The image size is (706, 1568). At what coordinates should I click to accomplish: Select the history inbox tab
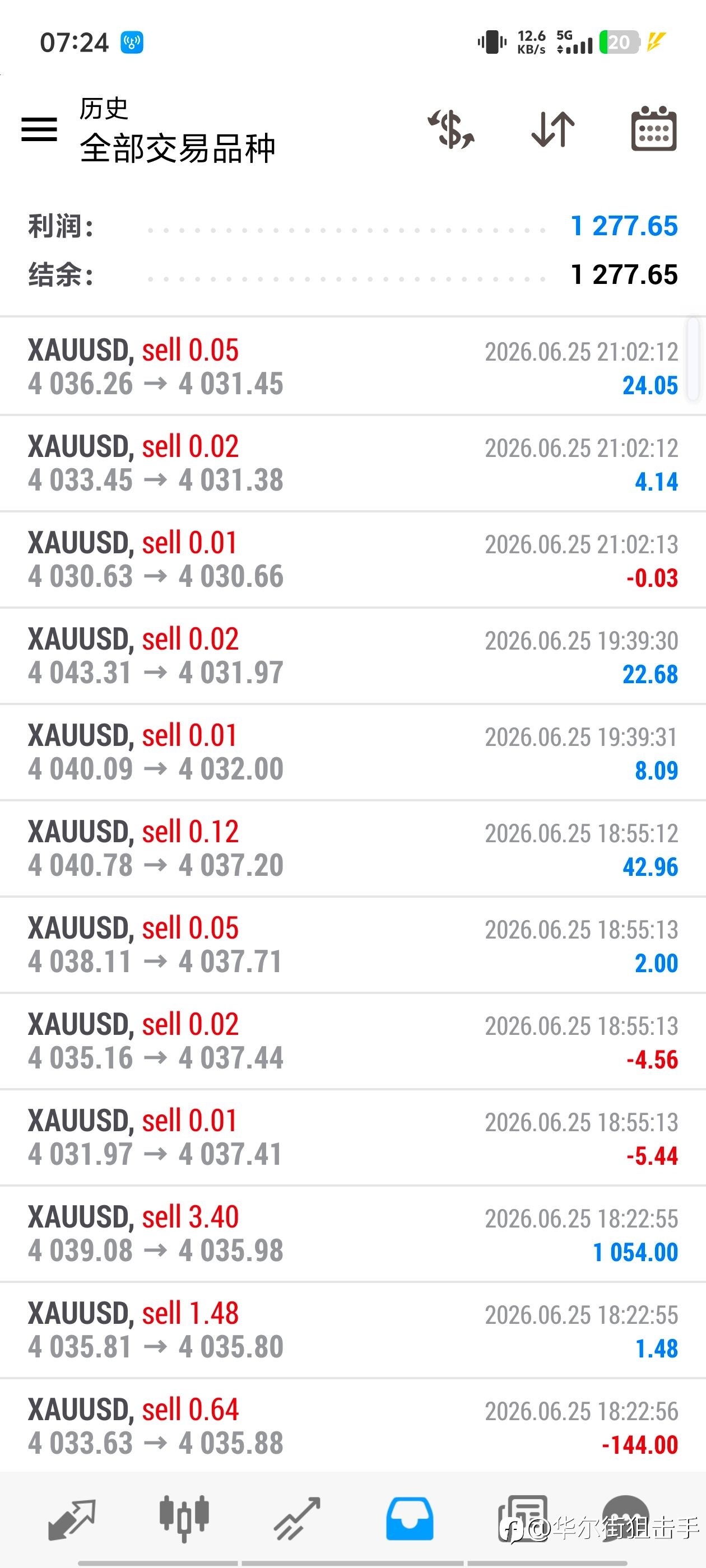[x=410, y=1519]
